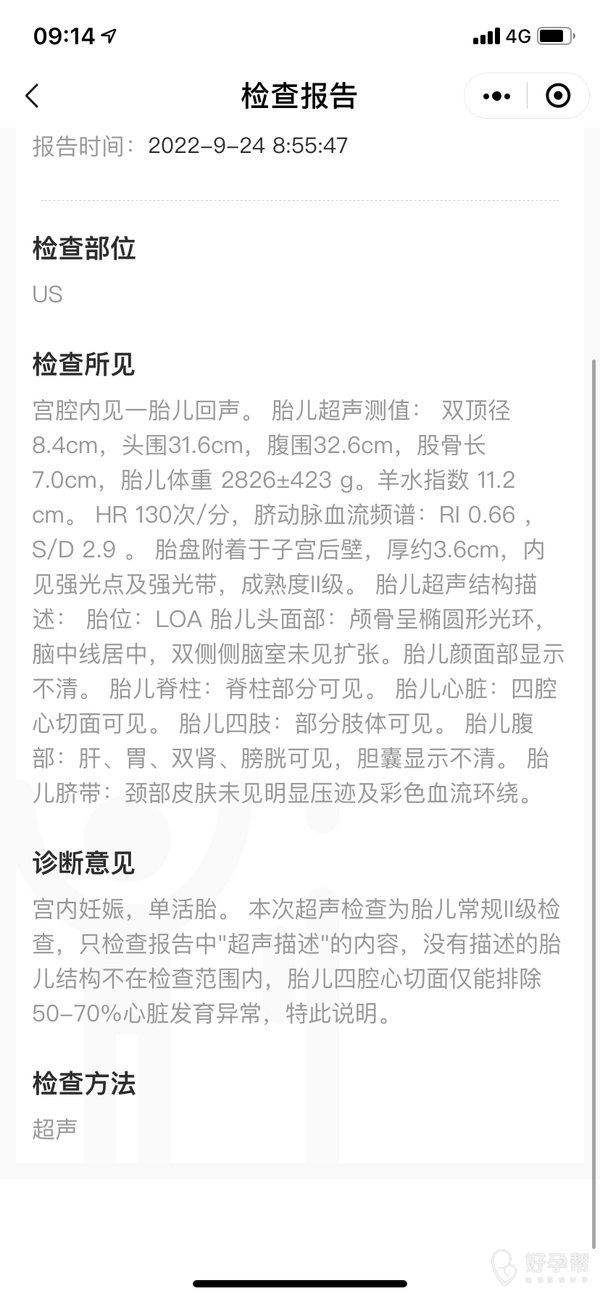Open the mini program more options menu
Screen dimensions: 600x1299
496,96
